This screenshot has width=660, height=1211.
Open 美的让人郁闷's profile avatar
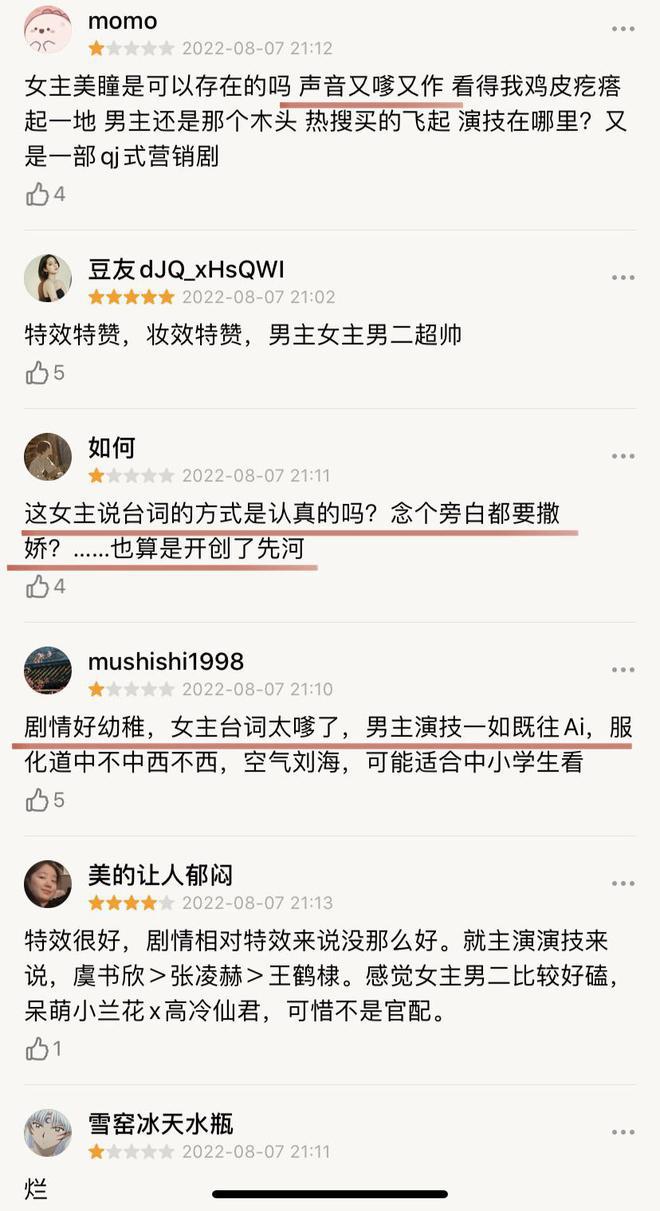[x=48, y=885]
